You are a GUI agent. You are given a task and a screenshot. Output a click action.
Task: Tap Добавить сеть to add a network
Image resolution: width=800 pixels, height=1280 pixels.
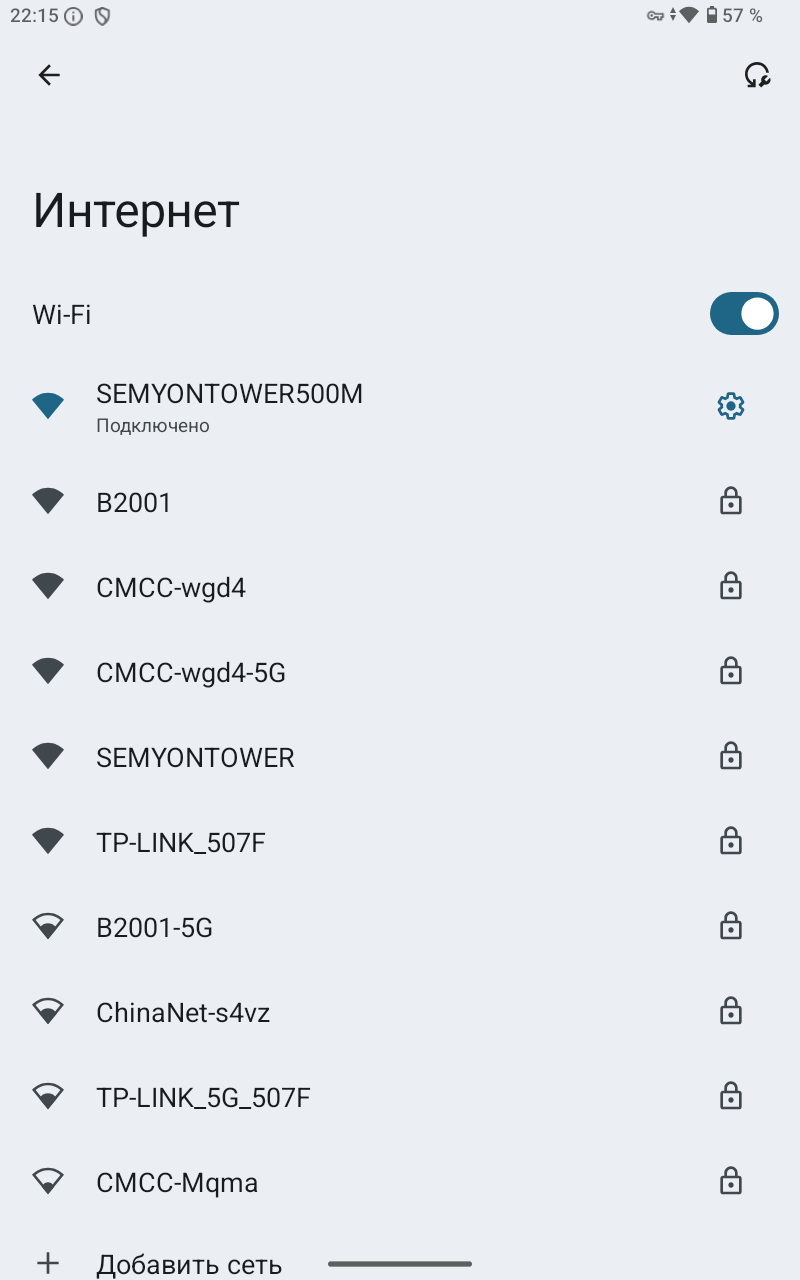[x=189, y=1264]
